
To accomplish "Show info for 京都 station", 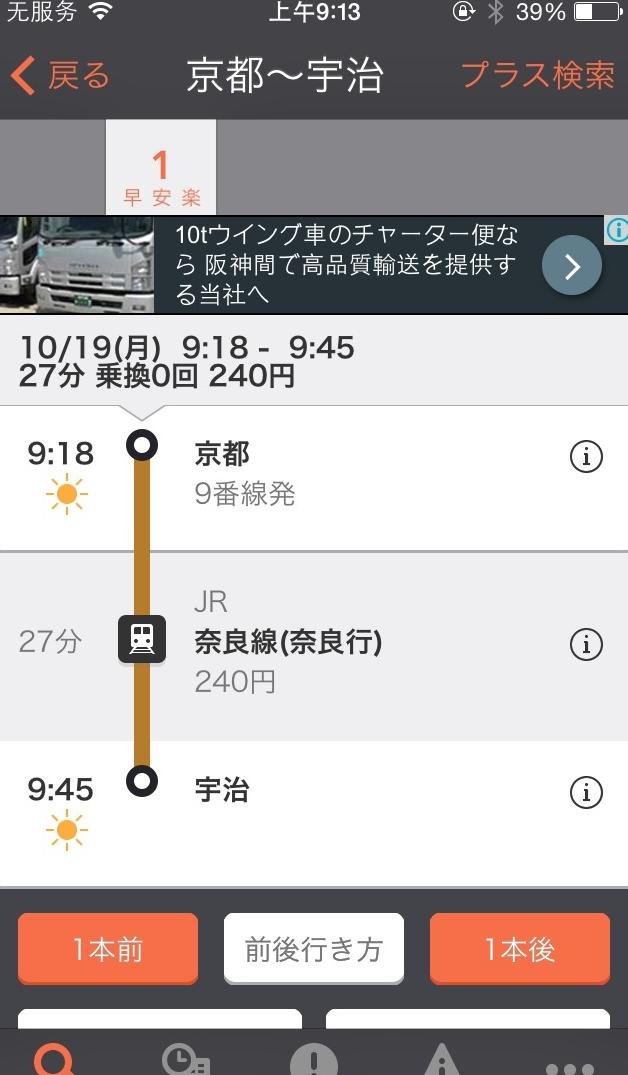I will (586, 457).
